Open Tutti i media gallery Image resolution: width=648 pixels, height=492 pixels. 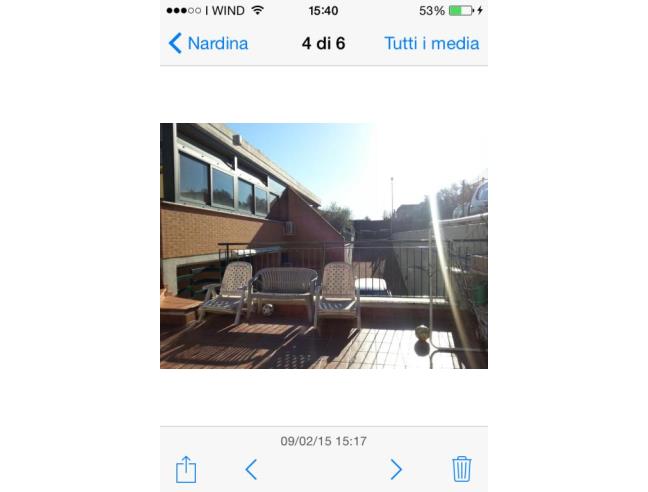pos(431,43)
